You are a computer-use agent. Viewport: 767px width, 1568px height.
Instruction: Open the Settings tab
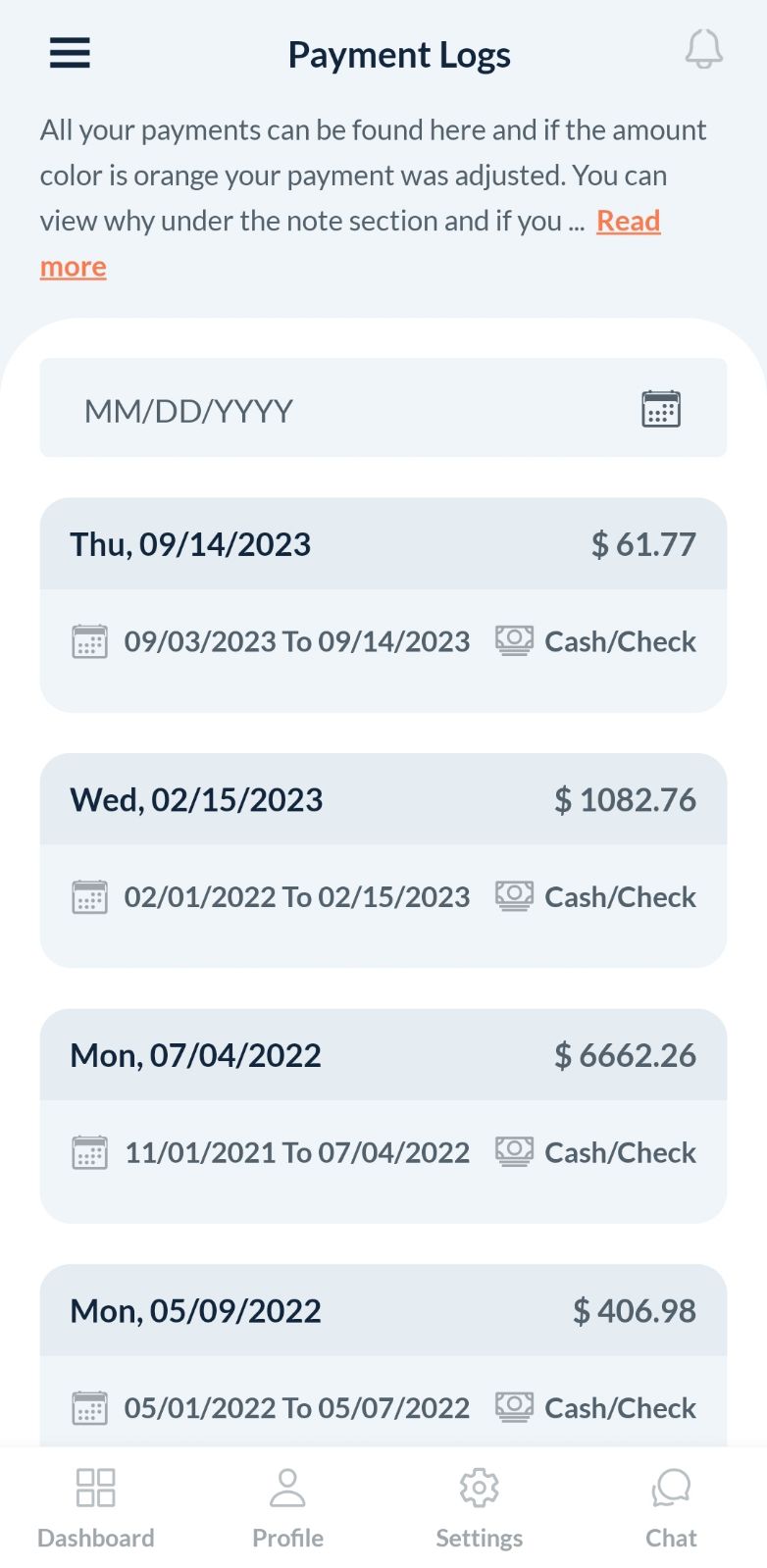[479, 1507]
